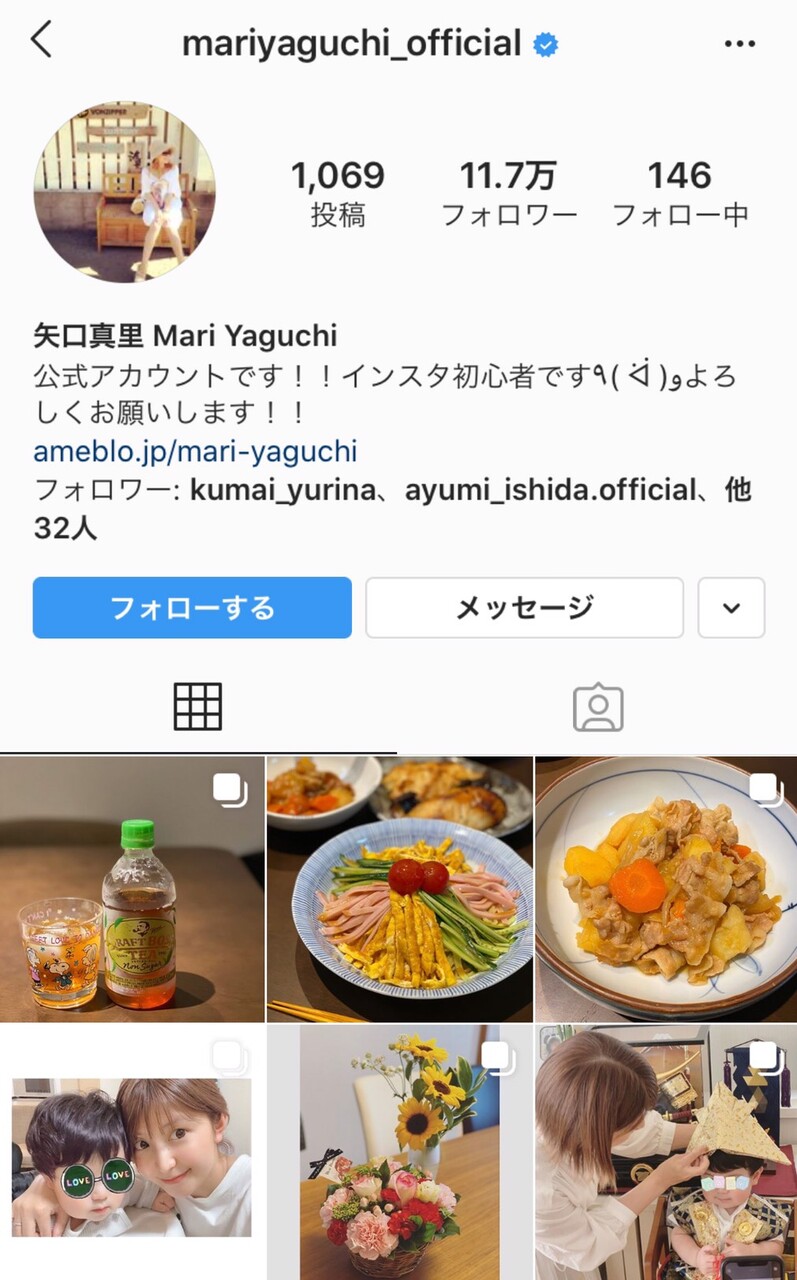
Task: Open the paper samurai helmet post
Action: 666,1152
